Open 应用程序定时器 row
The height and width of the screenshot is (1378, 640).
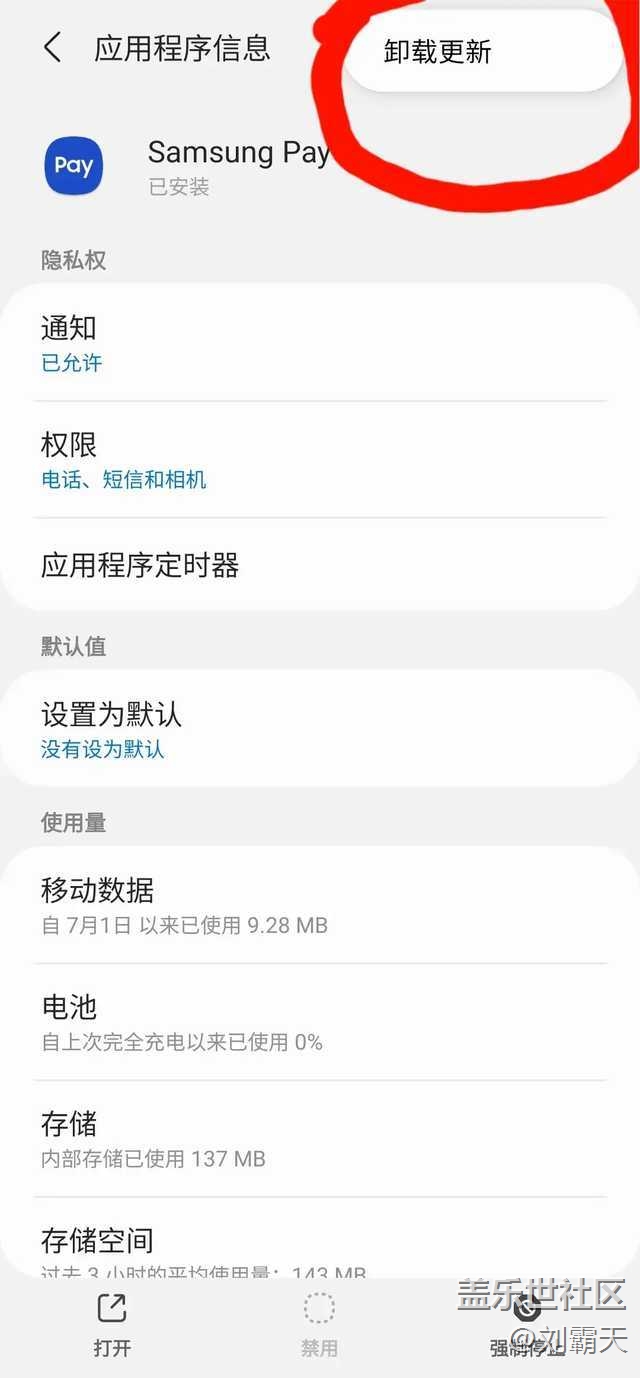[x=320, y=565]
